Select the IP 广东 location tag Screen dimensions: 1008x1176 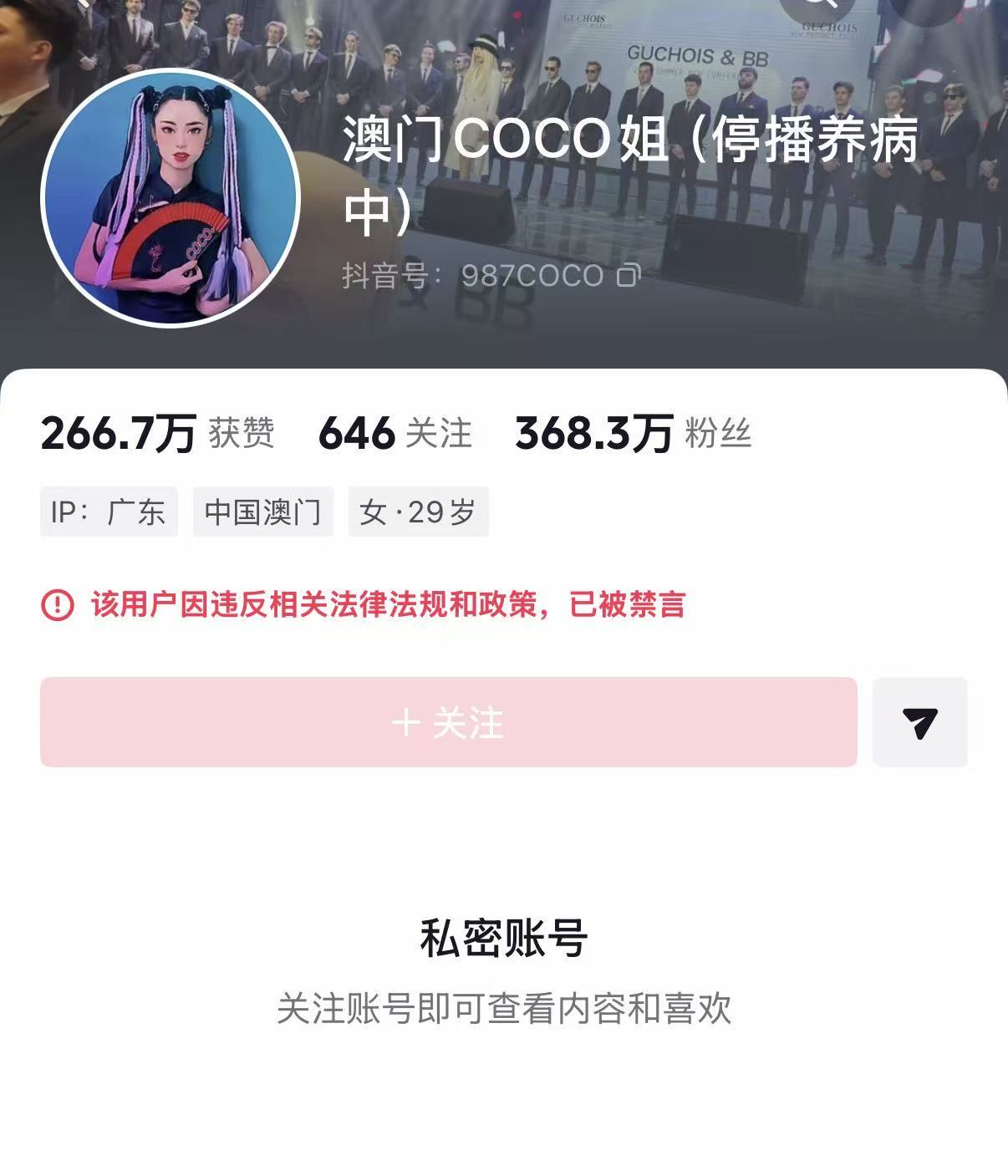pyautogui.click(x=109, y=512)
